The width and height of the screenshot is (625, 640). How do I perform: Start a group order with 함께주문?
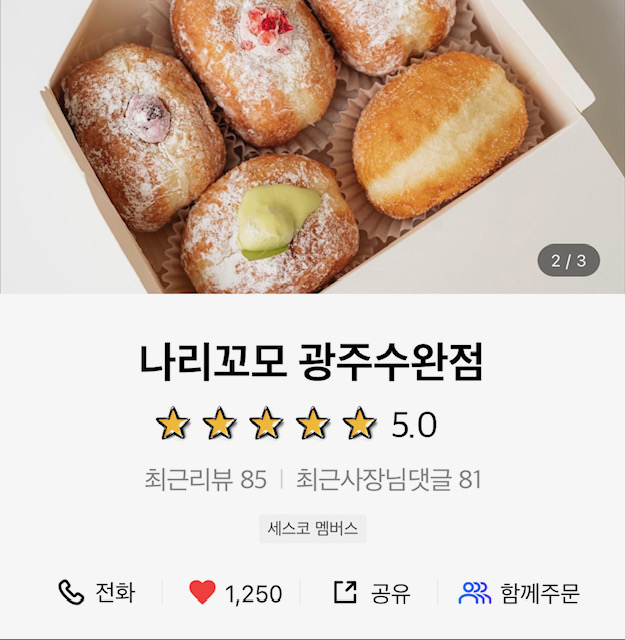click(519, 592)
